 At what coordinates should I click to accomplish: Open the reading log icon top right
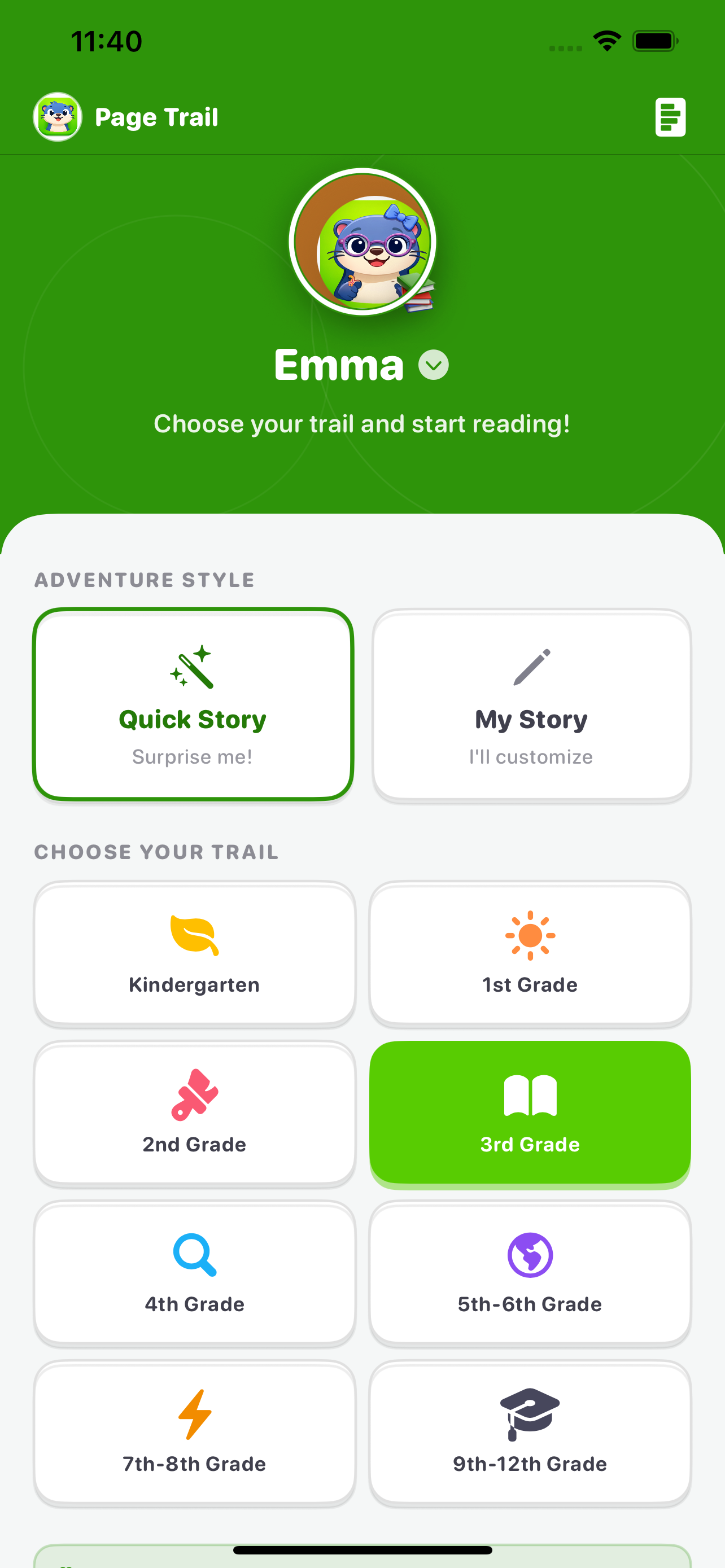(x=671, y=116)
